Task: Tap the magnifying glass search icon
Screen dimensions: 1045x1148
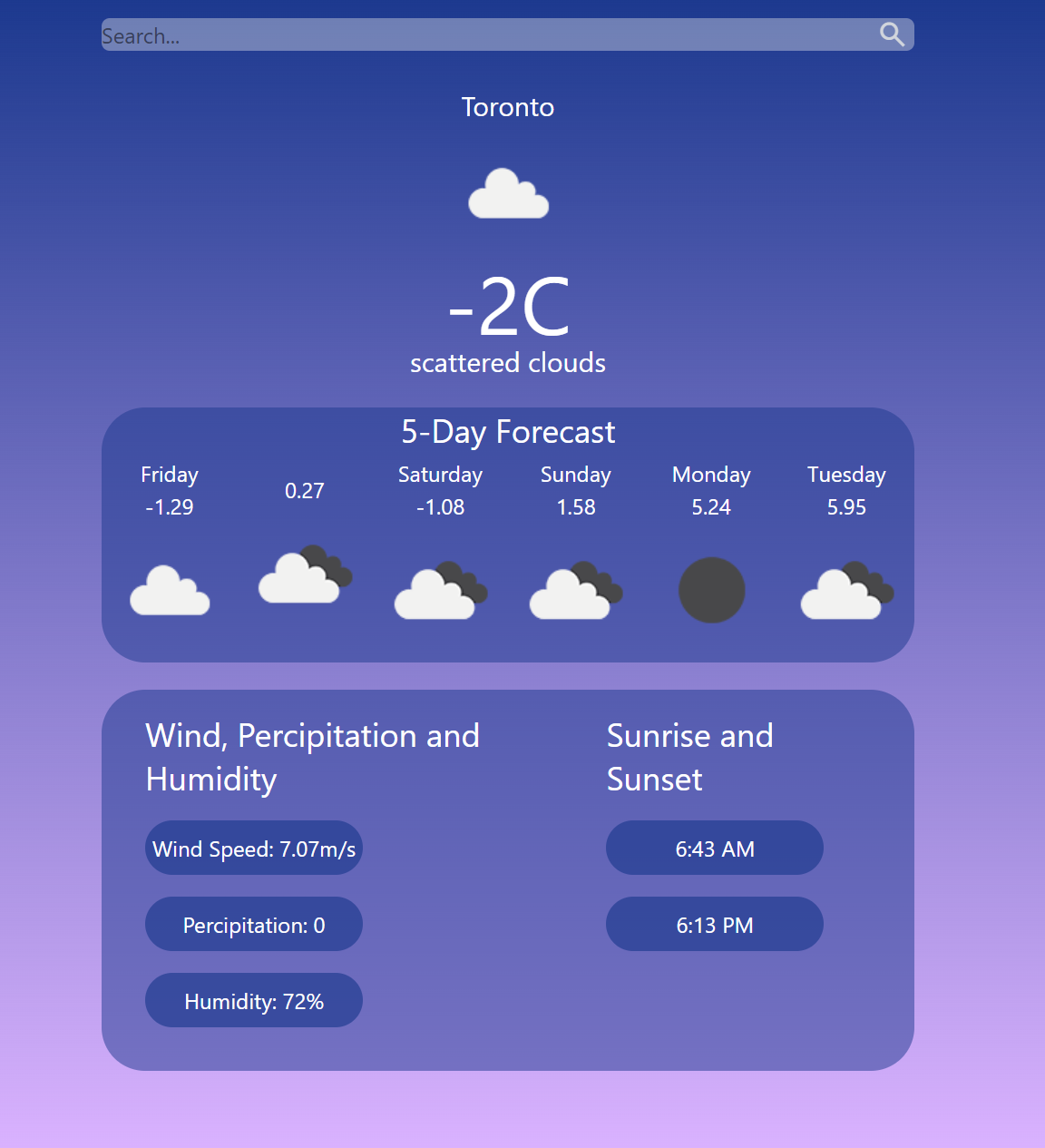Action: (x=892, y=34)
